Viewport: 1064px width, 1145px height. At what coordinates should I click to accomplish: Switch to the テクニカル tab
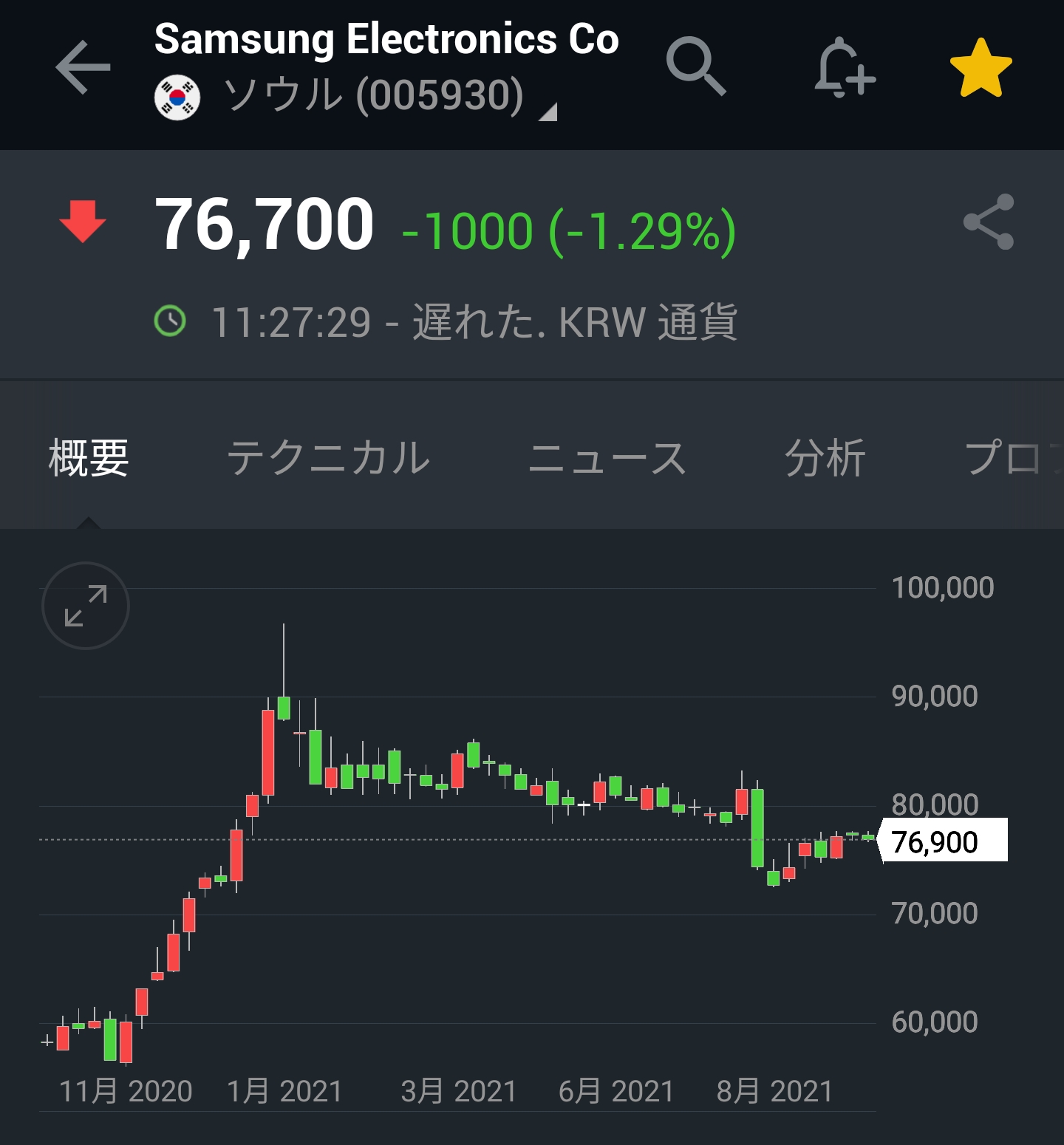tap(329, 457)
